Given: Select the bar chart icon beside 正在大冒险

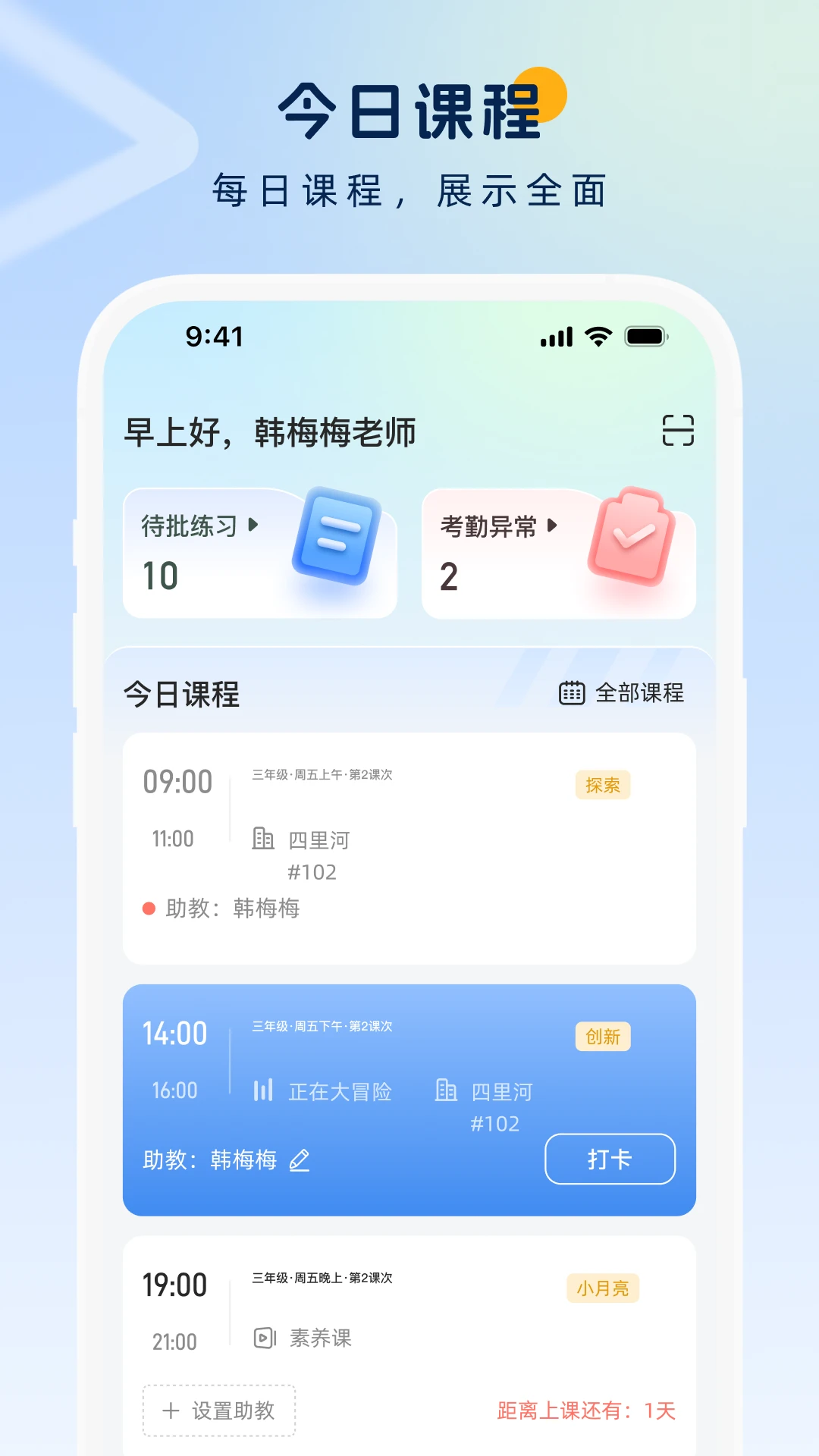Looking at the screenshot, I should pyautogui.click(x=262, y=1090).
